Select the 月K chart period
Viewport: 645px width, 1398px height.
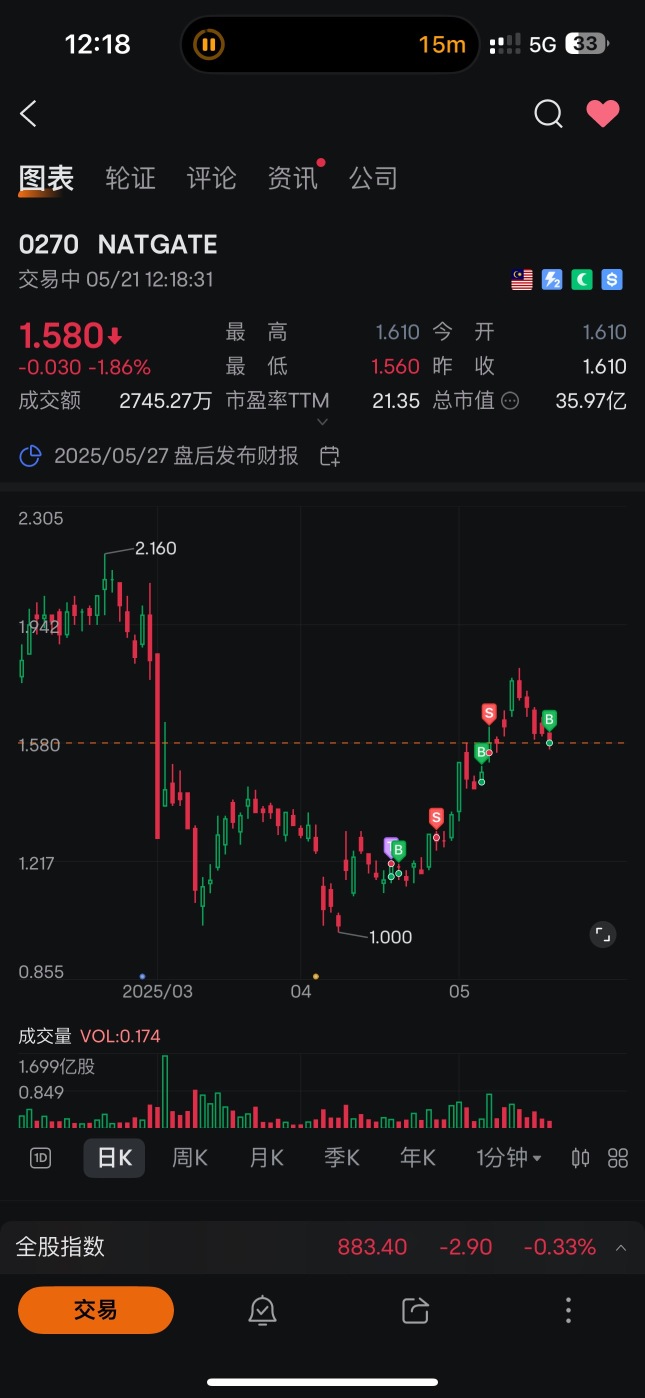[266, 1158]
